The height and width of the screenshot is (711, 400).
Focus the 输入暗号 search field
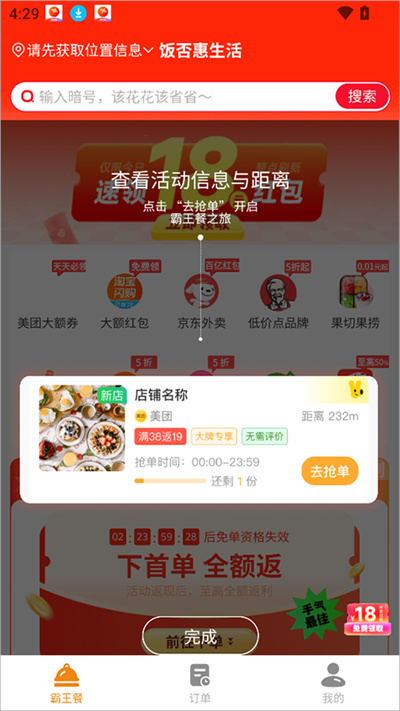click(x=173, y=97)
